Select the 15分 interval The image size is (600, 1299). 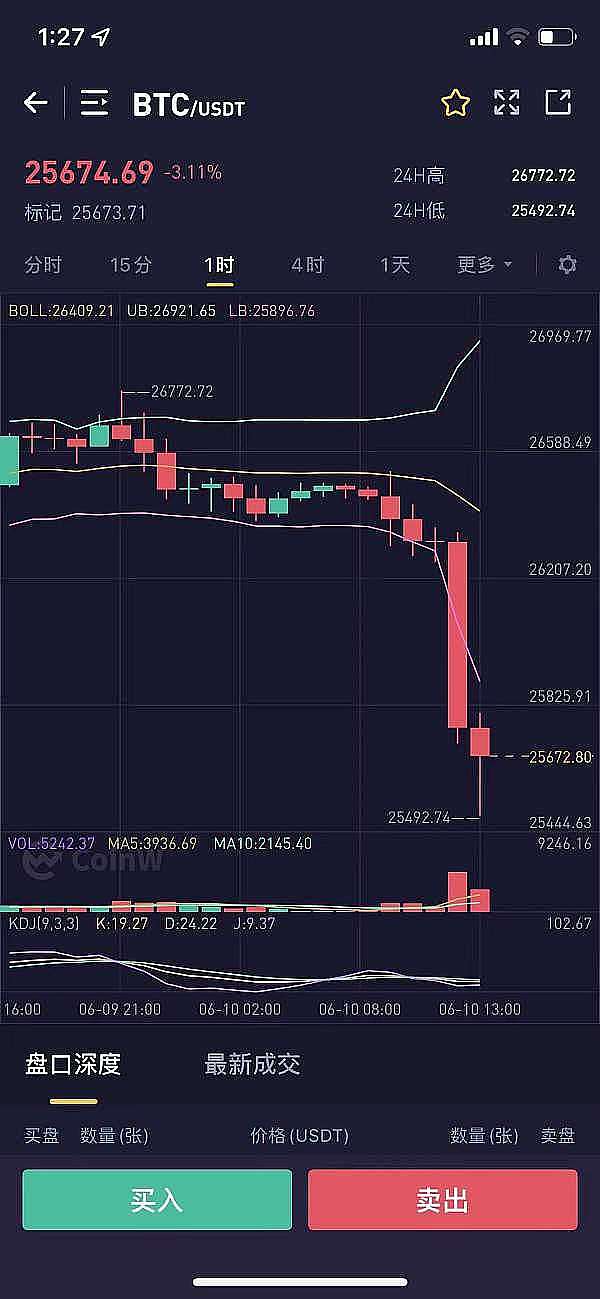(131, 265)
